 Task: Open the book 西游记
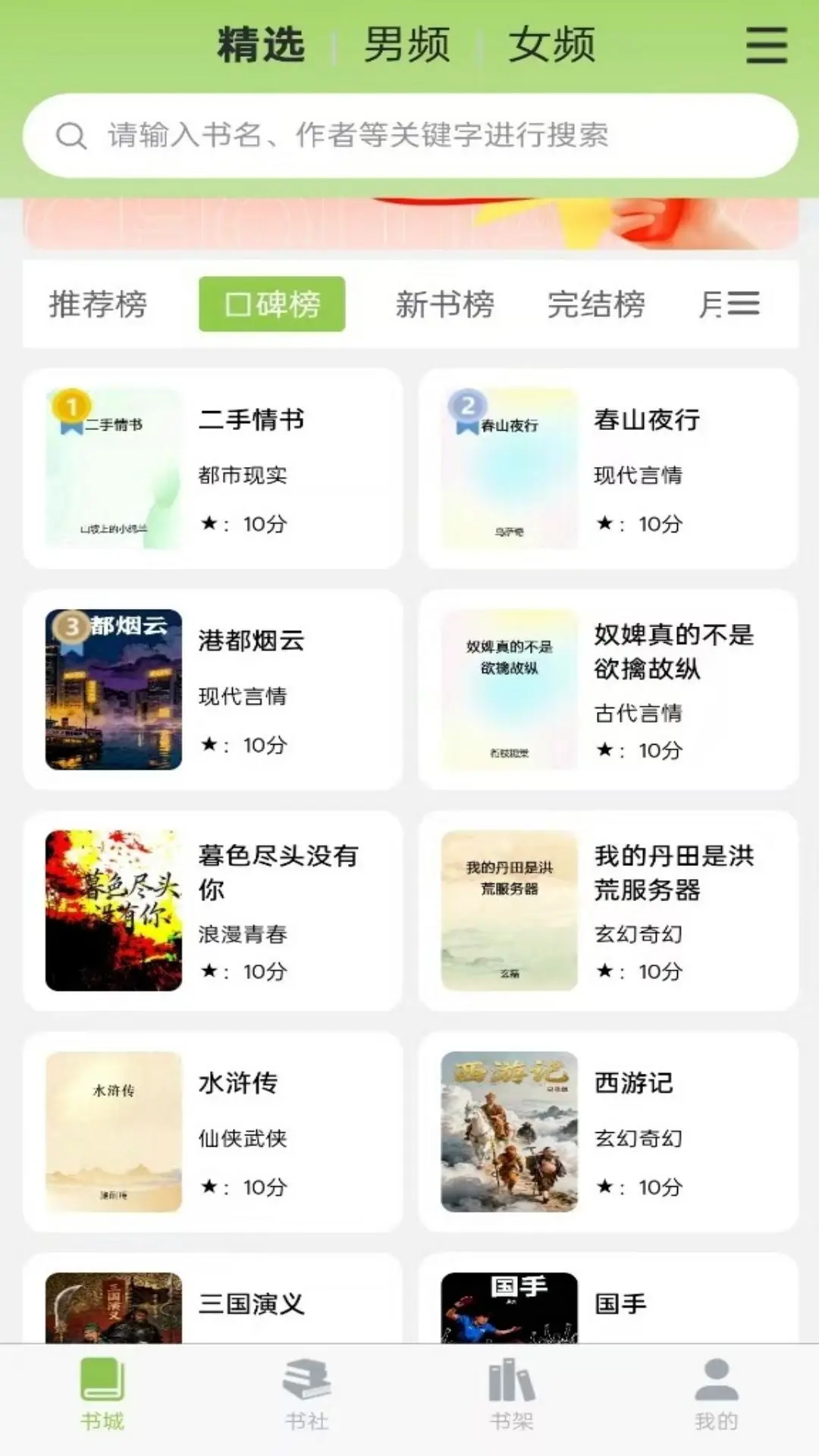[635, 1083]
